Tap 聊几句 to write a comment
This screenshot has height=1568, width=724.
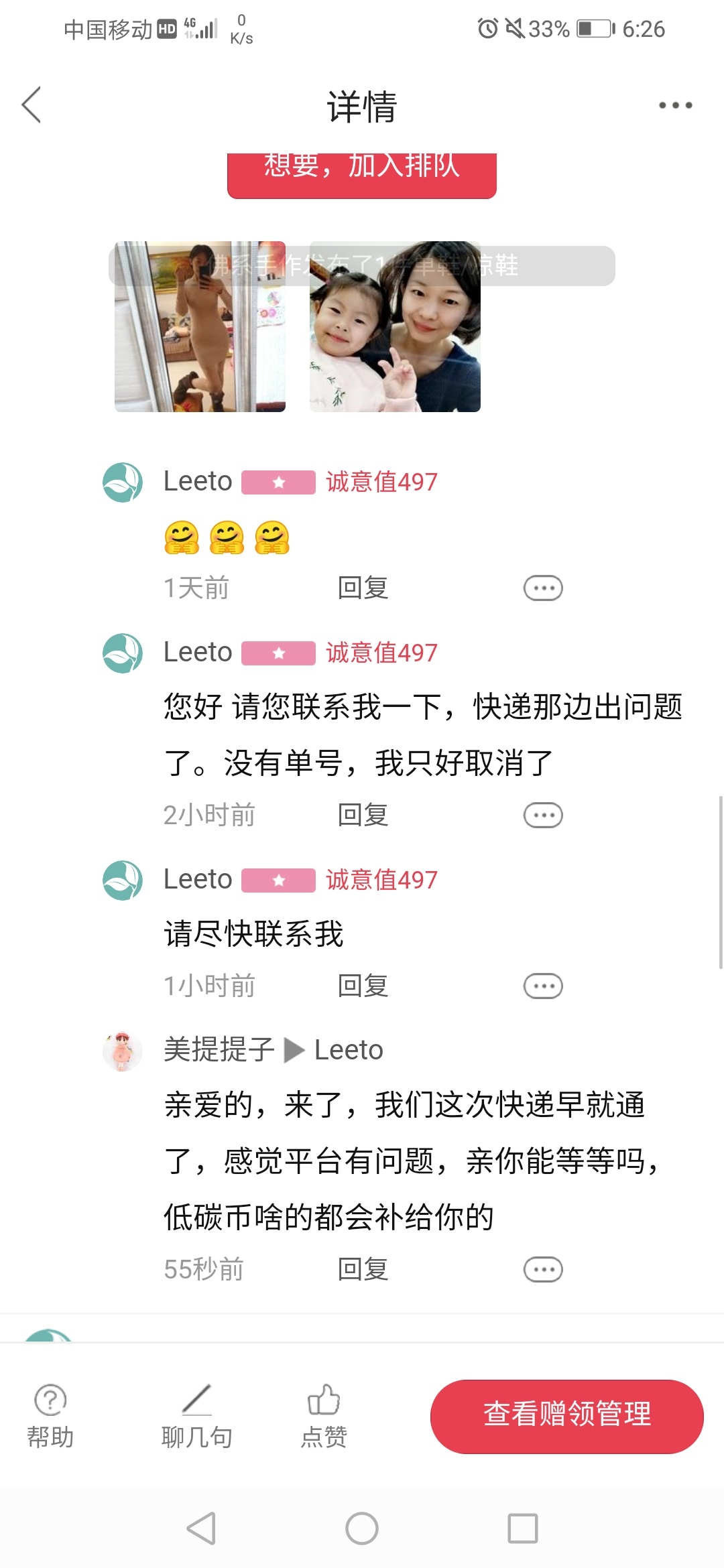(196, 1415)
